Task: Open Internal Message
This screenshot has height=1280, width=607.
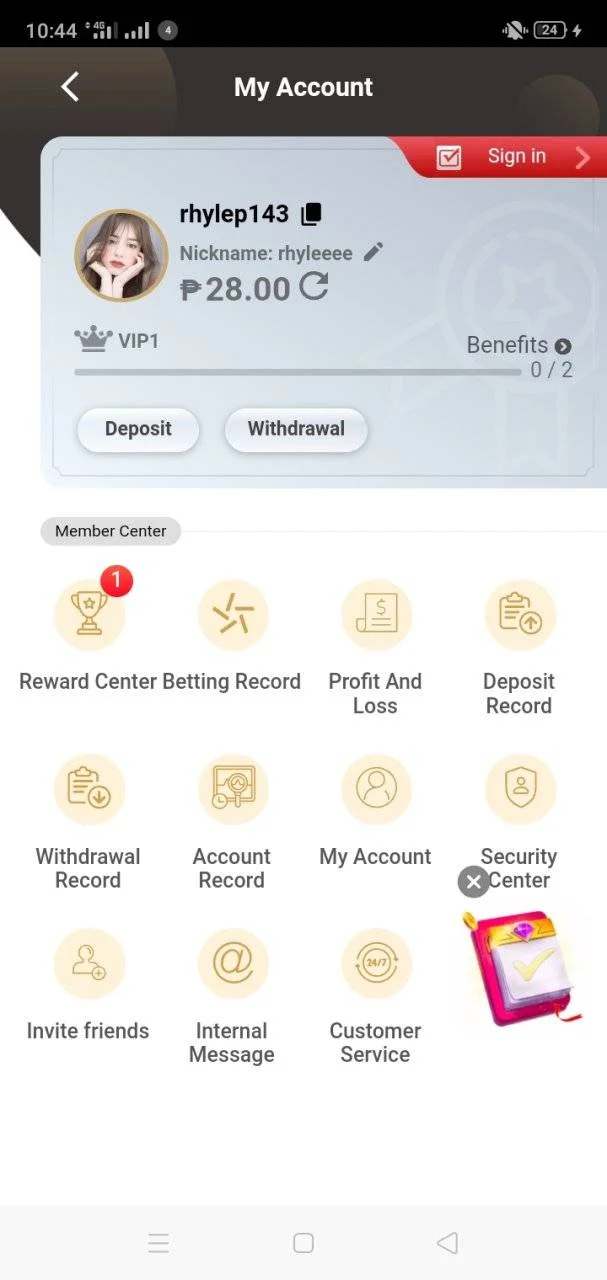Action: 231,997
